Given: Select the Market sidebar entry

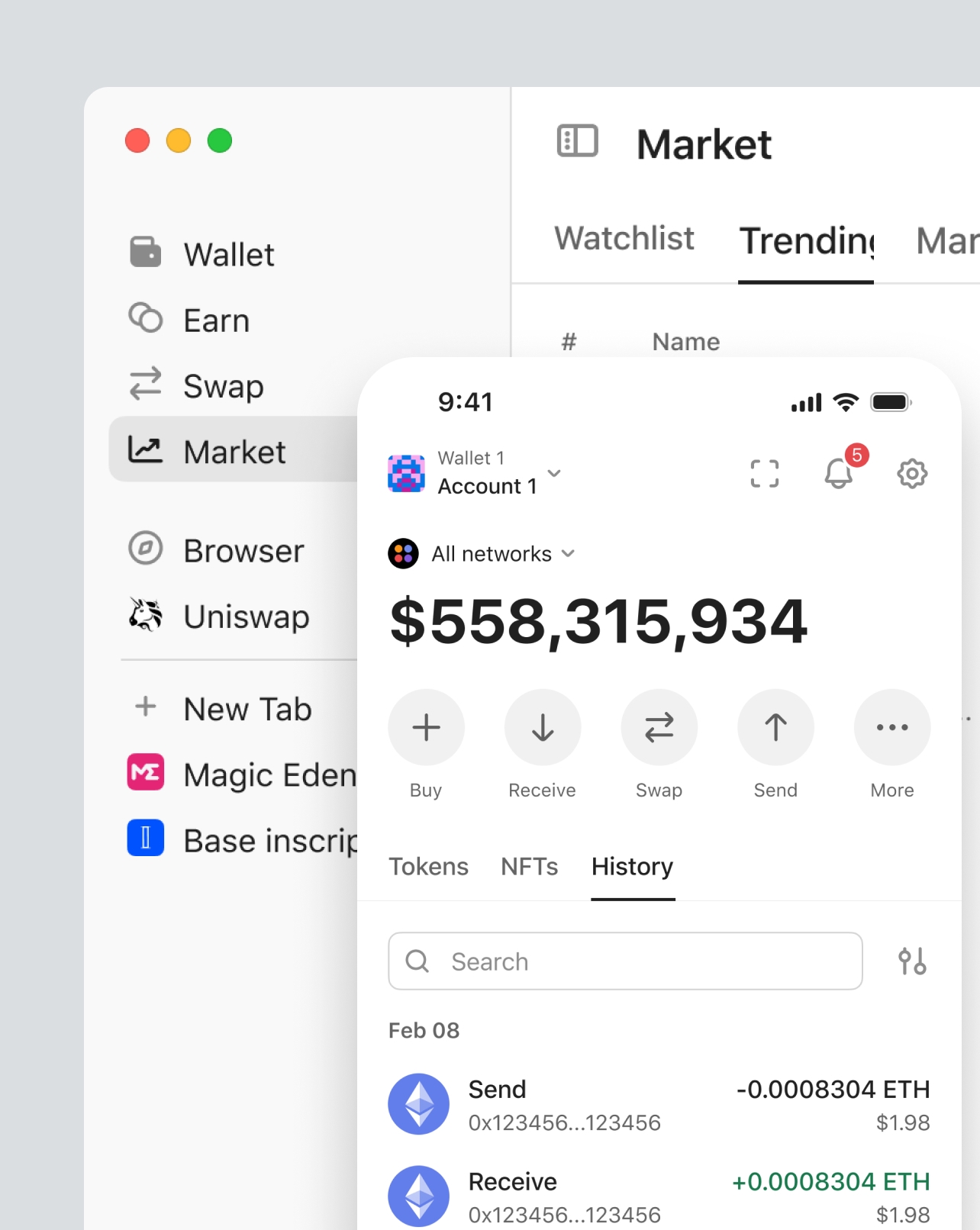Looking at the screenshot, I should (234, 451).
